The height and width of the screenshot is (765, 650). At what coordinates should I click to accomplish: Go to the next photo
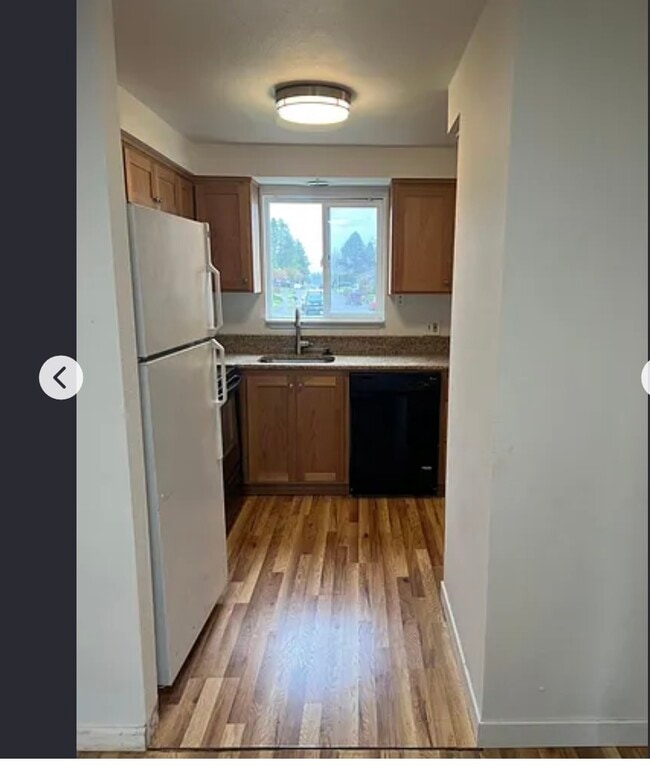(x=645, y=377)
